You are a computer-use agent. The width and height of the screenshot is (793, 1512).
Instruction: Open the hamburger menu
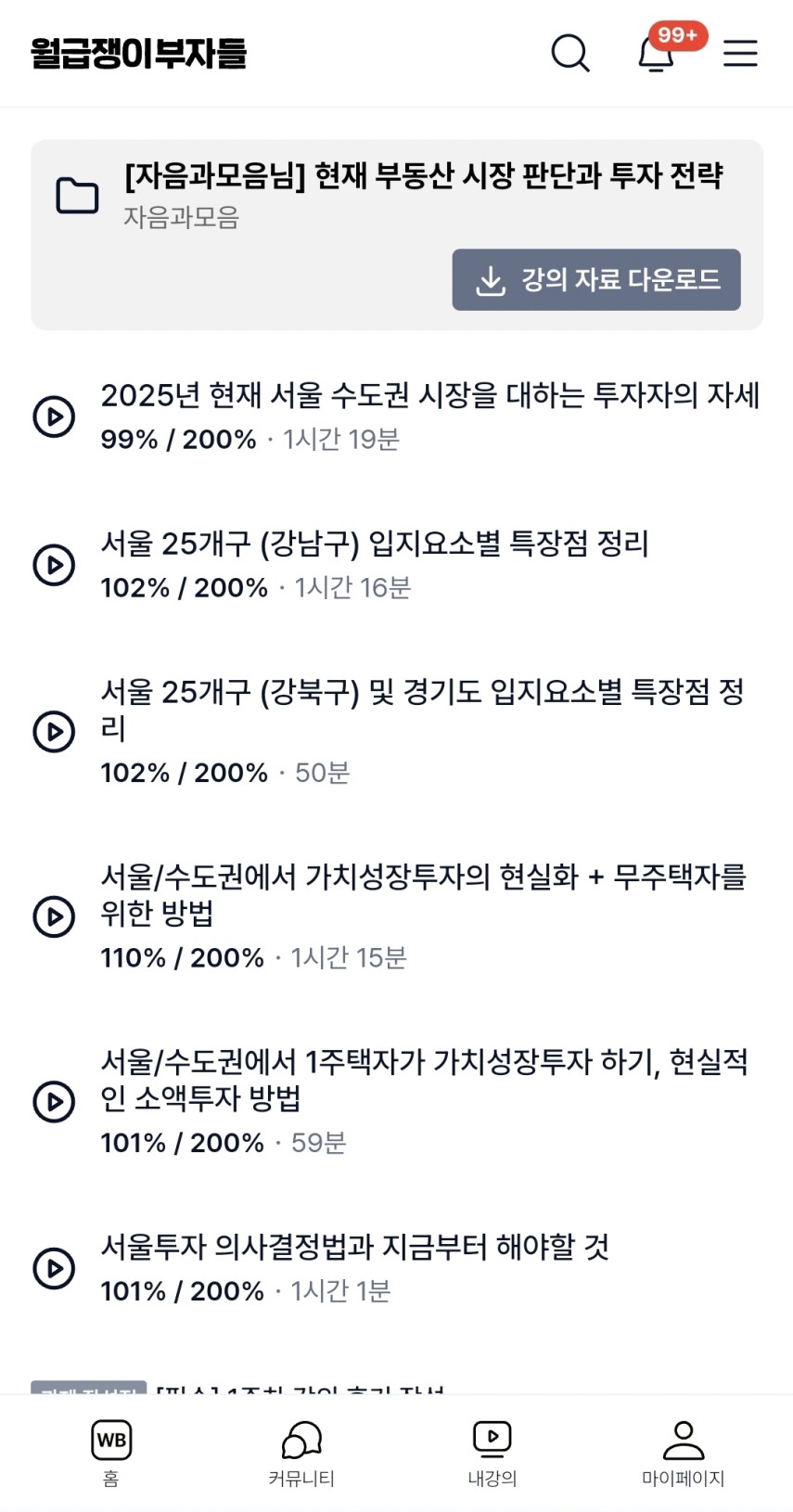(740, 53)
